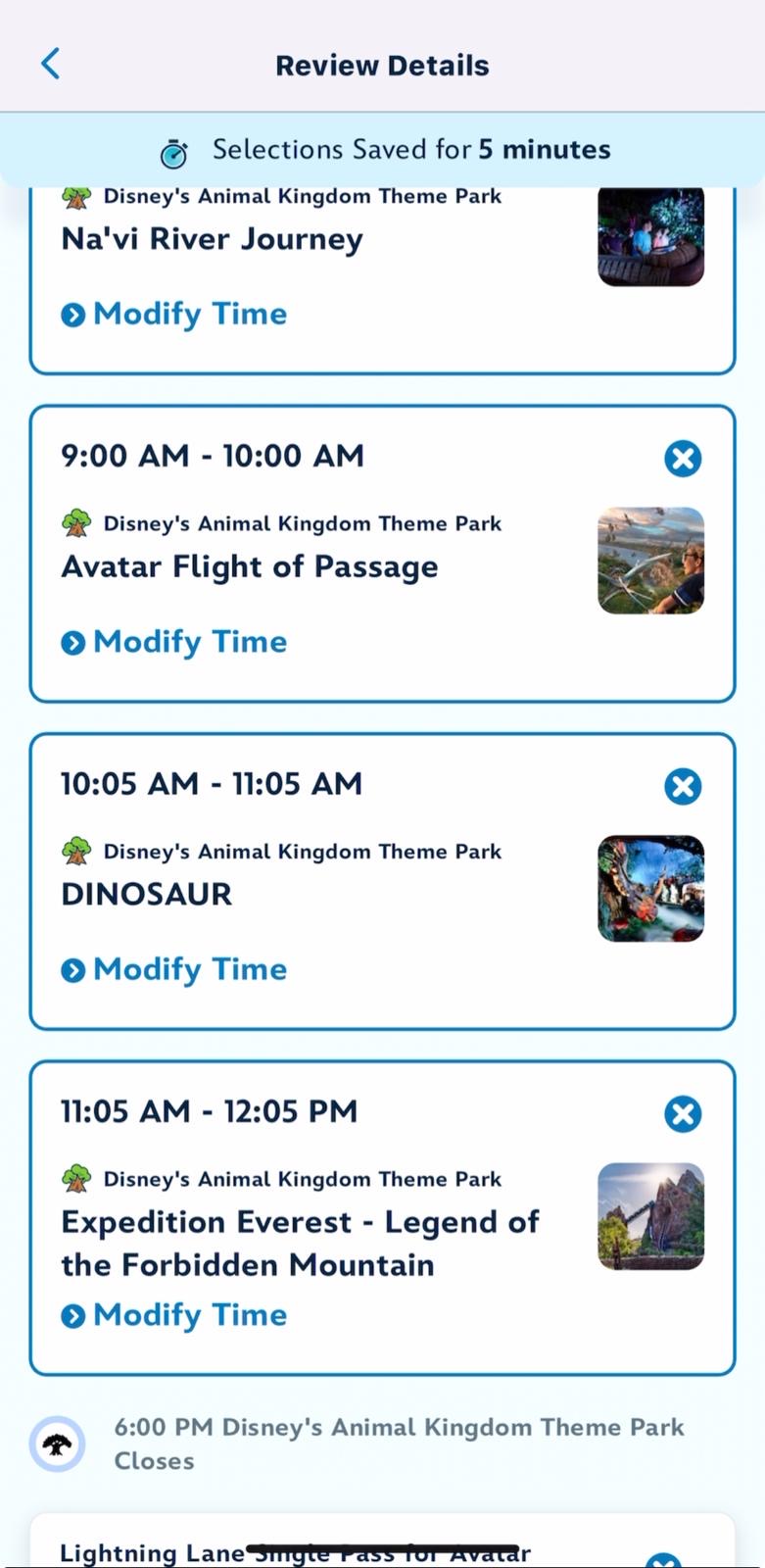Remove the DINOSAUR selection
Screen dimensions: 765x1568
tap(683, 786)
